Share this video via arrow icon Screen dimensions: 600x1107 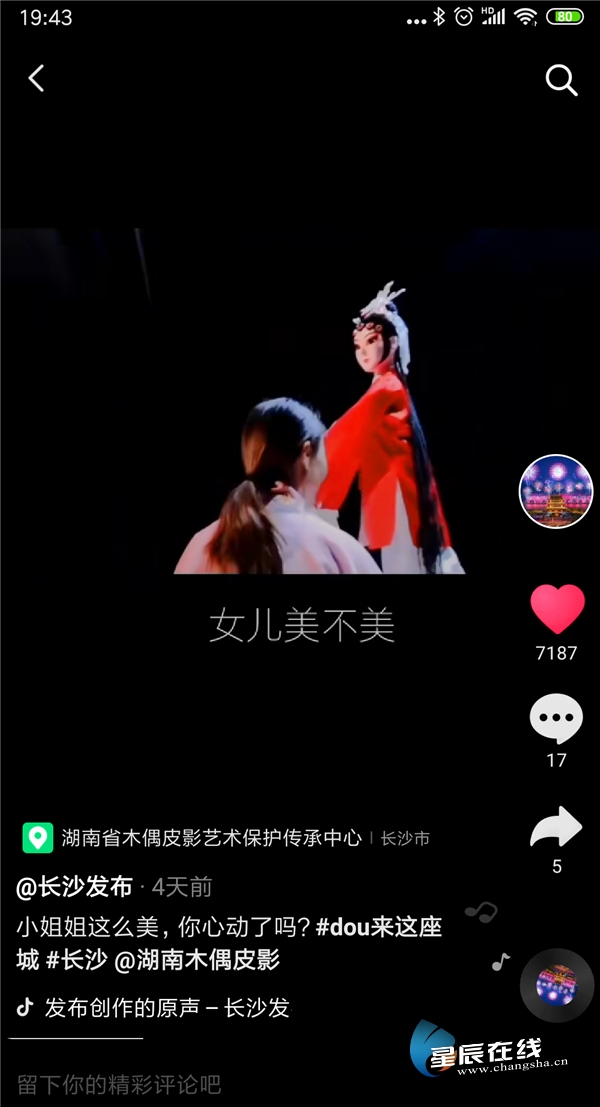click(556, 827)
